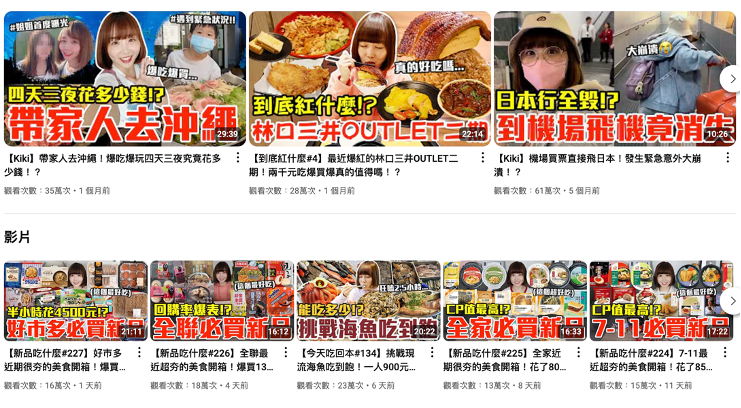The width and height of the screenshot is (741, 408).
Task: Open more options for 新品吃什麼#225 video
Action: pos(578,354)
